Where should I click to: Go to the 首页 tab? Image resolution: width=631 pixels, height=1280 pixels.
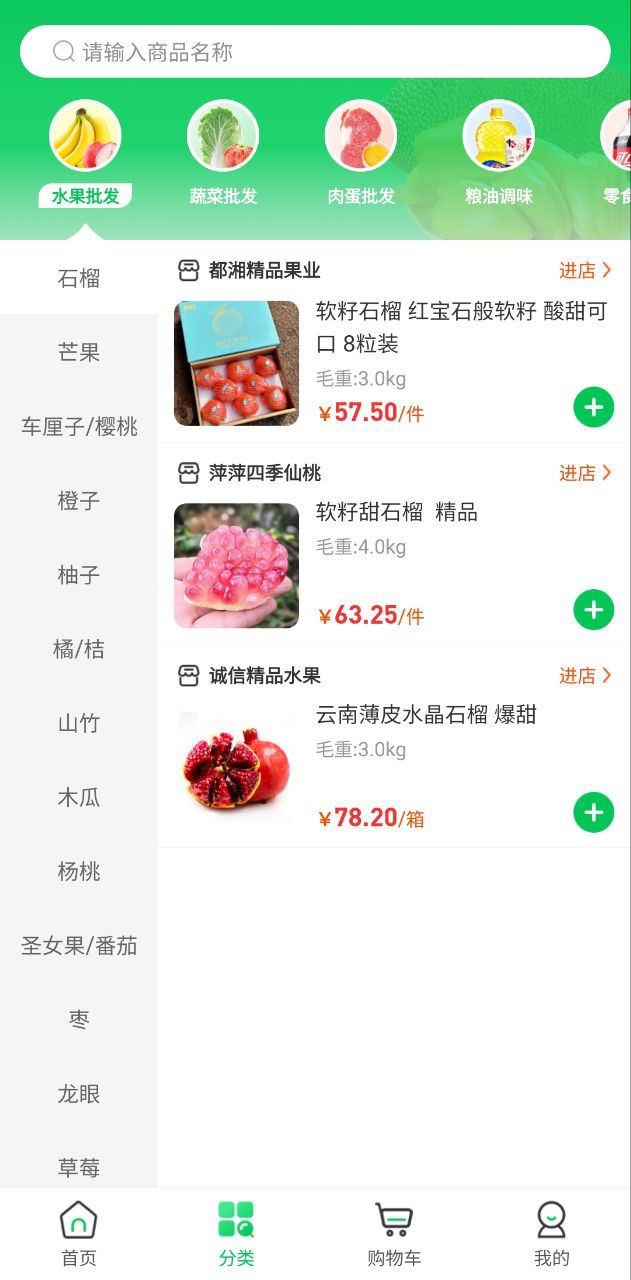79,1234
